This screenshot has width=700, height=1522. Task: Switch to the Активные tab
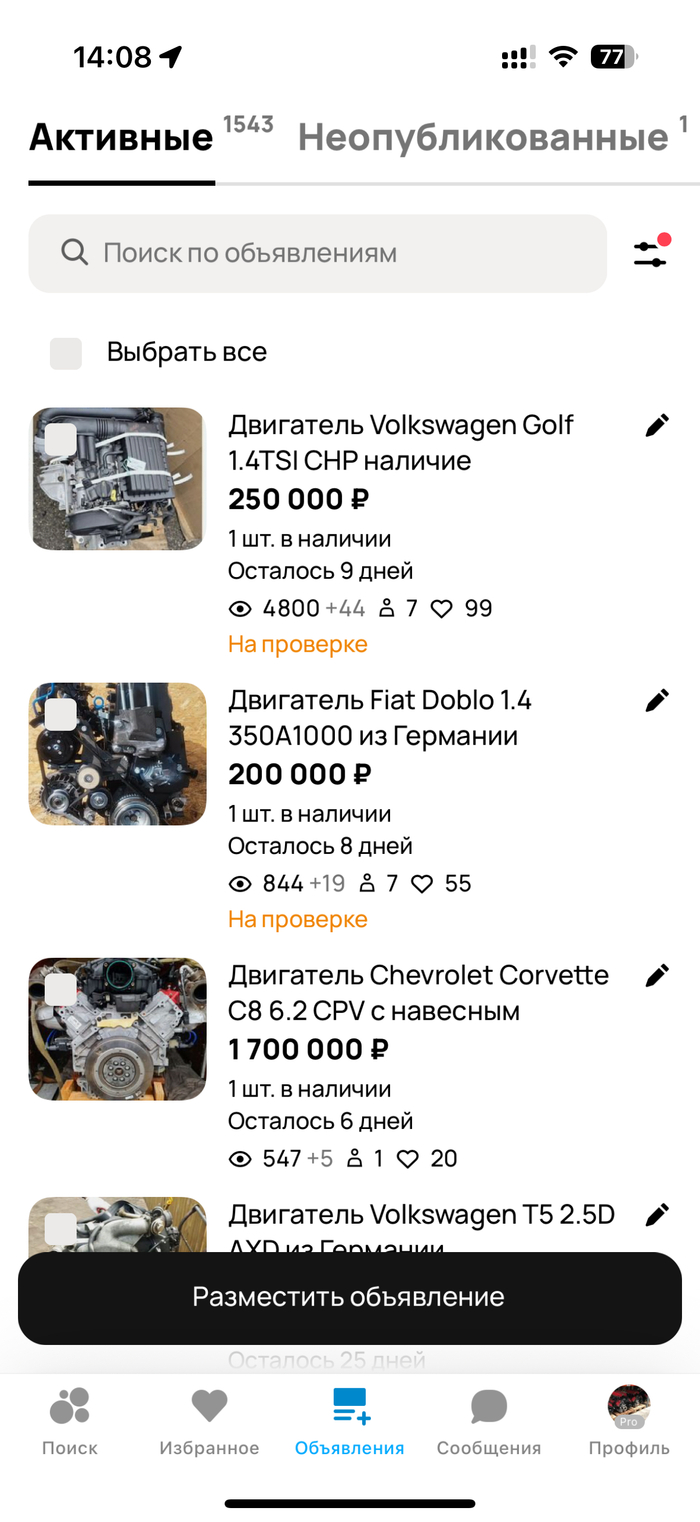tap(121, 138)
